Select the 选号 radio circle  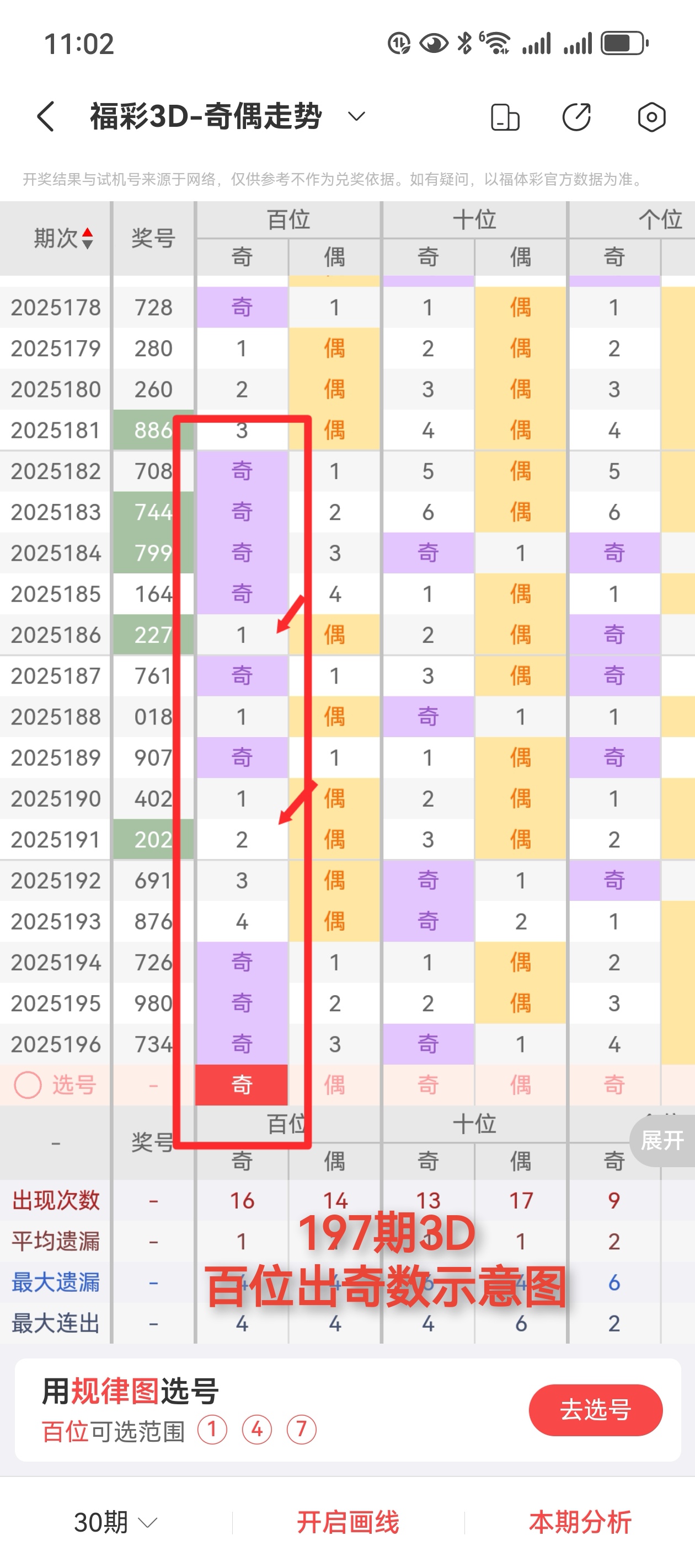point(28,1084)
